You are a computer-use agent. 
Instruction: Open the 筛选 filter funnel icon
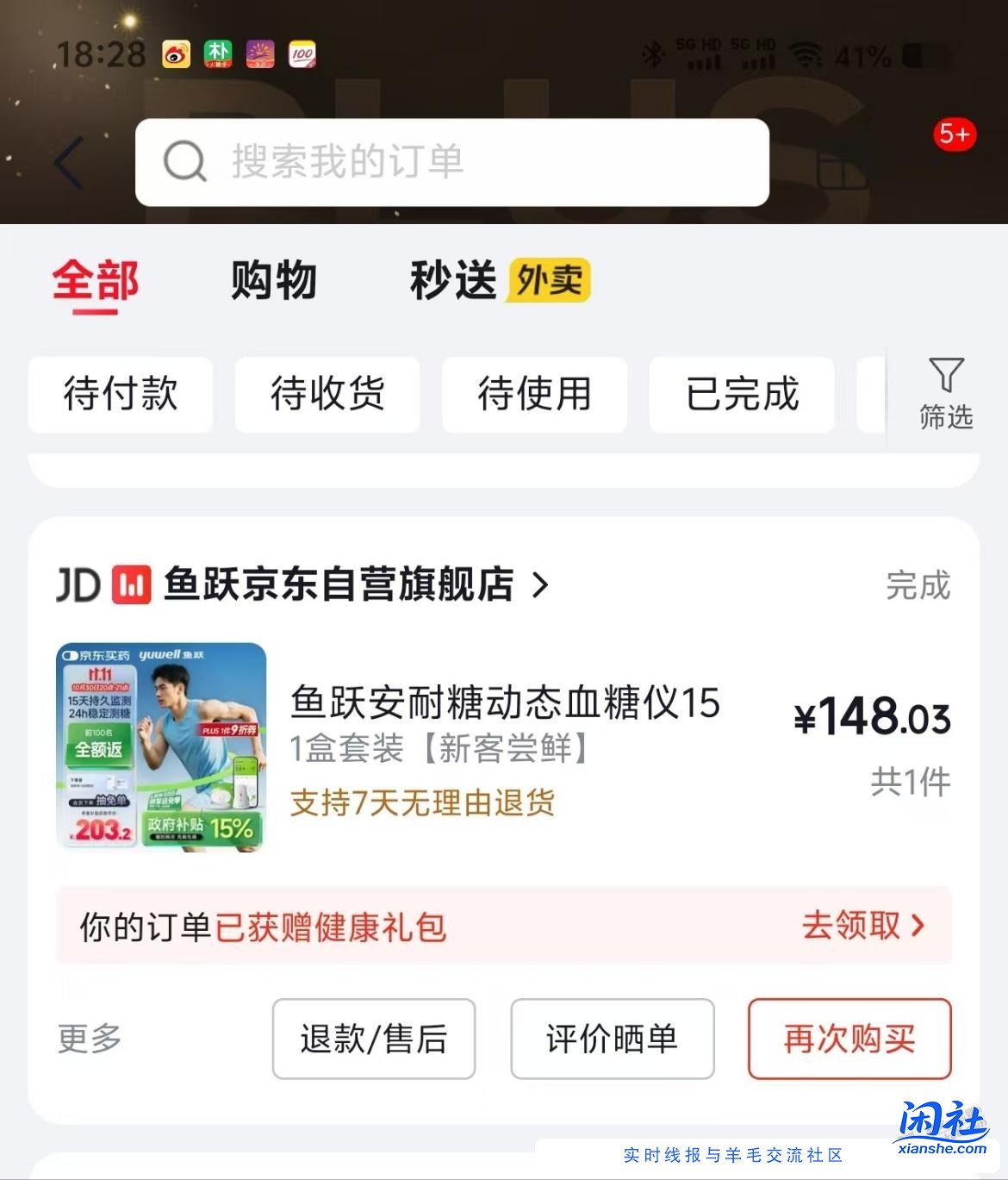point(945,395)
